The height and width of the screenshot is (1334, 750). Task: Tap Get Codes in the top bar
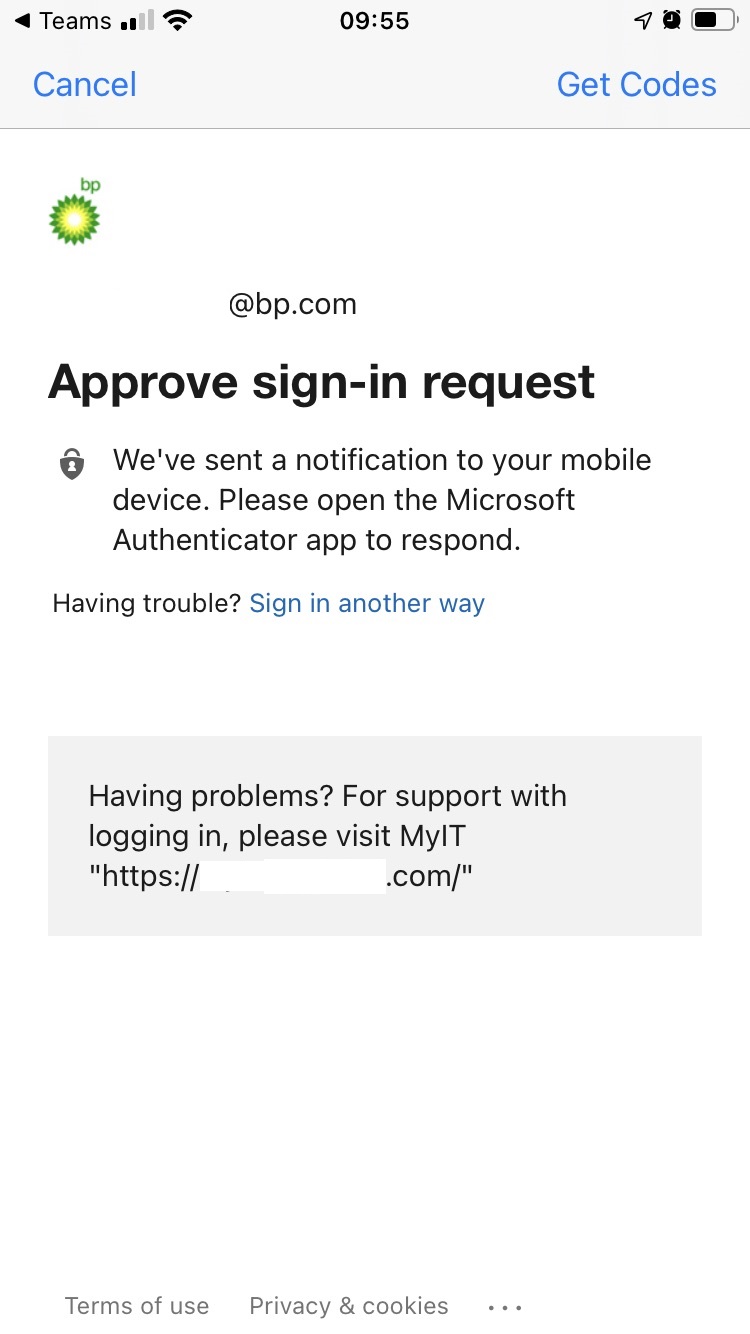point(636,85)
